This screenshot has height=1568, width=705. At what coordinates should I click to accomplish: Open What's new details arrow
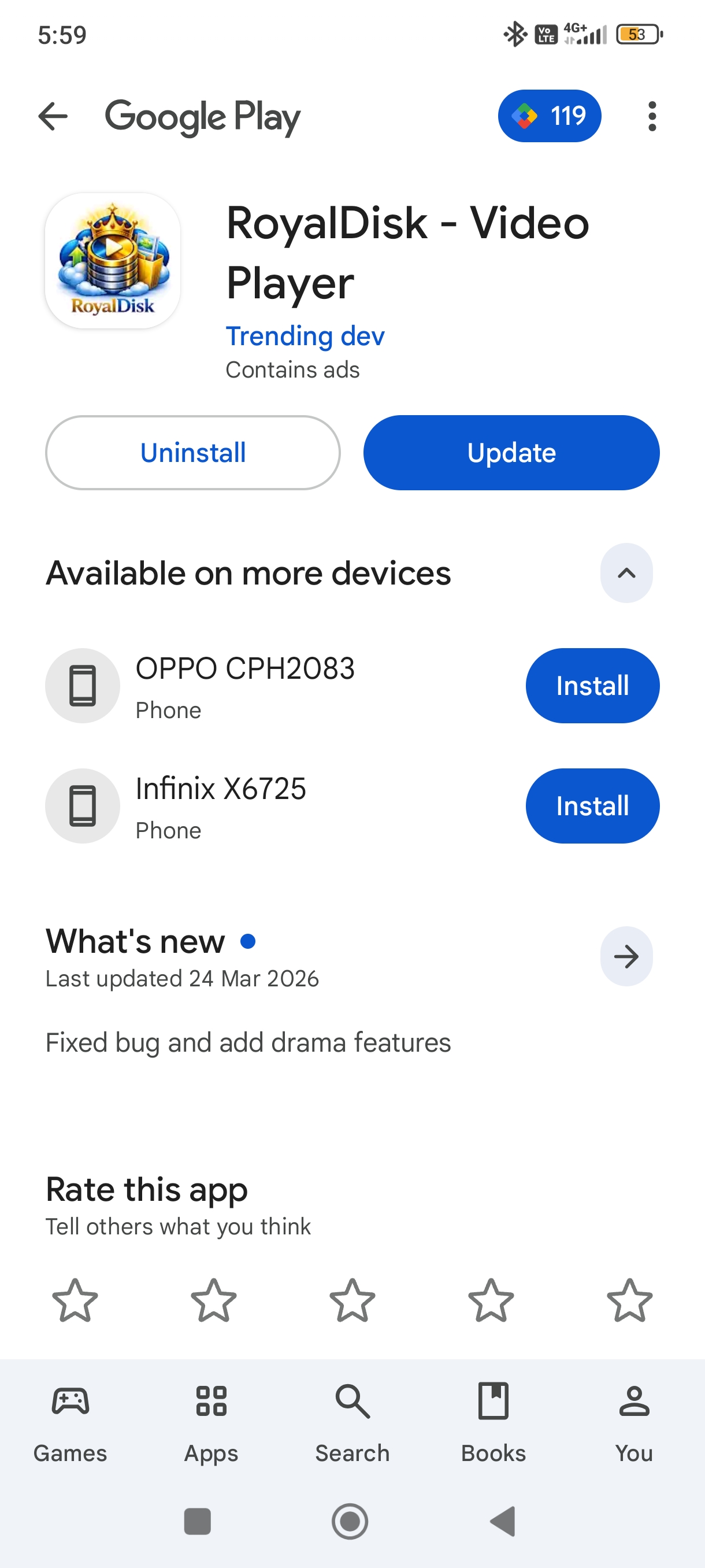coord(626,956)
